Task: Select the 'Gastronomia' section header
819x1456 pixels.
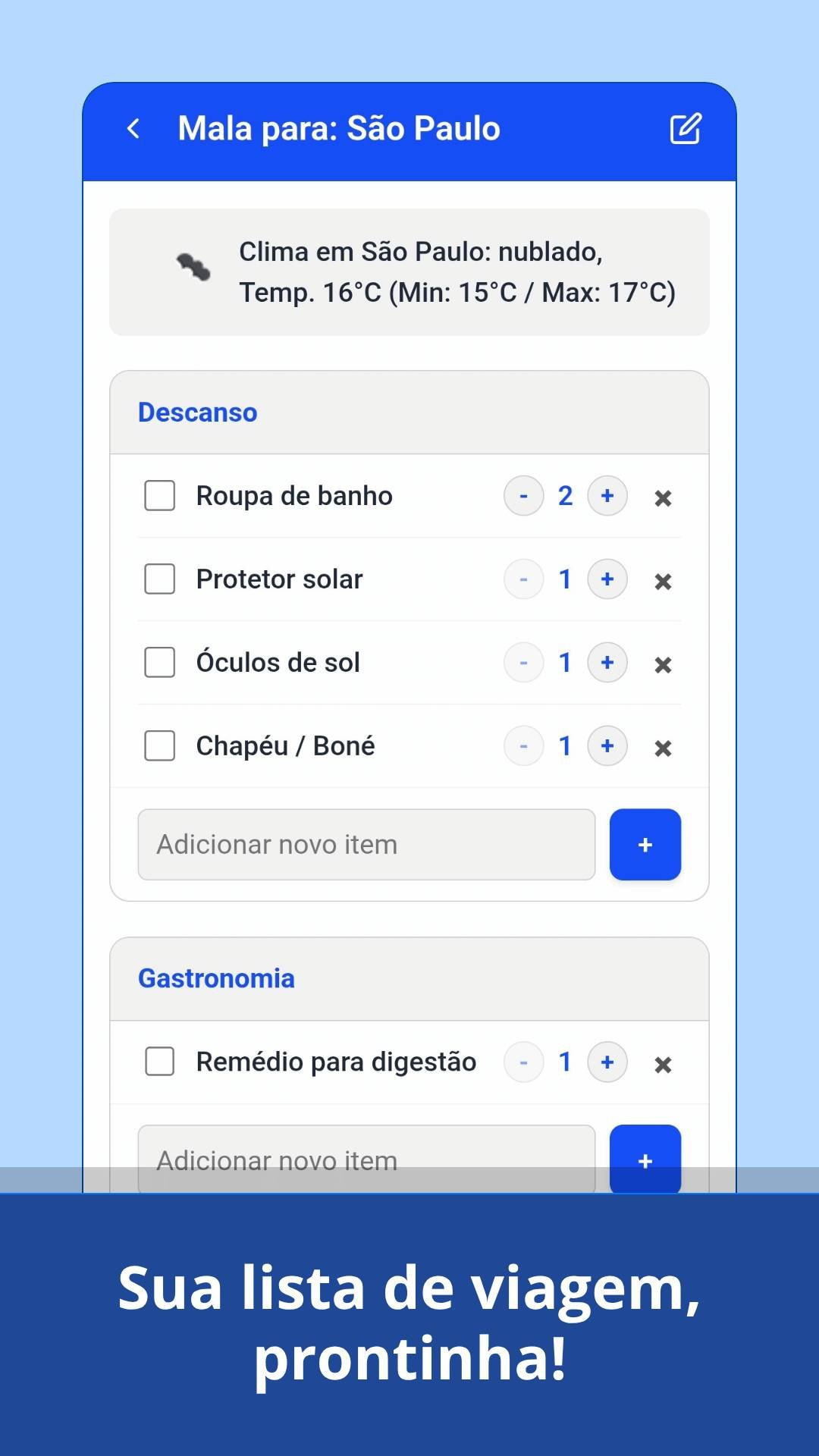Action: 215,978
